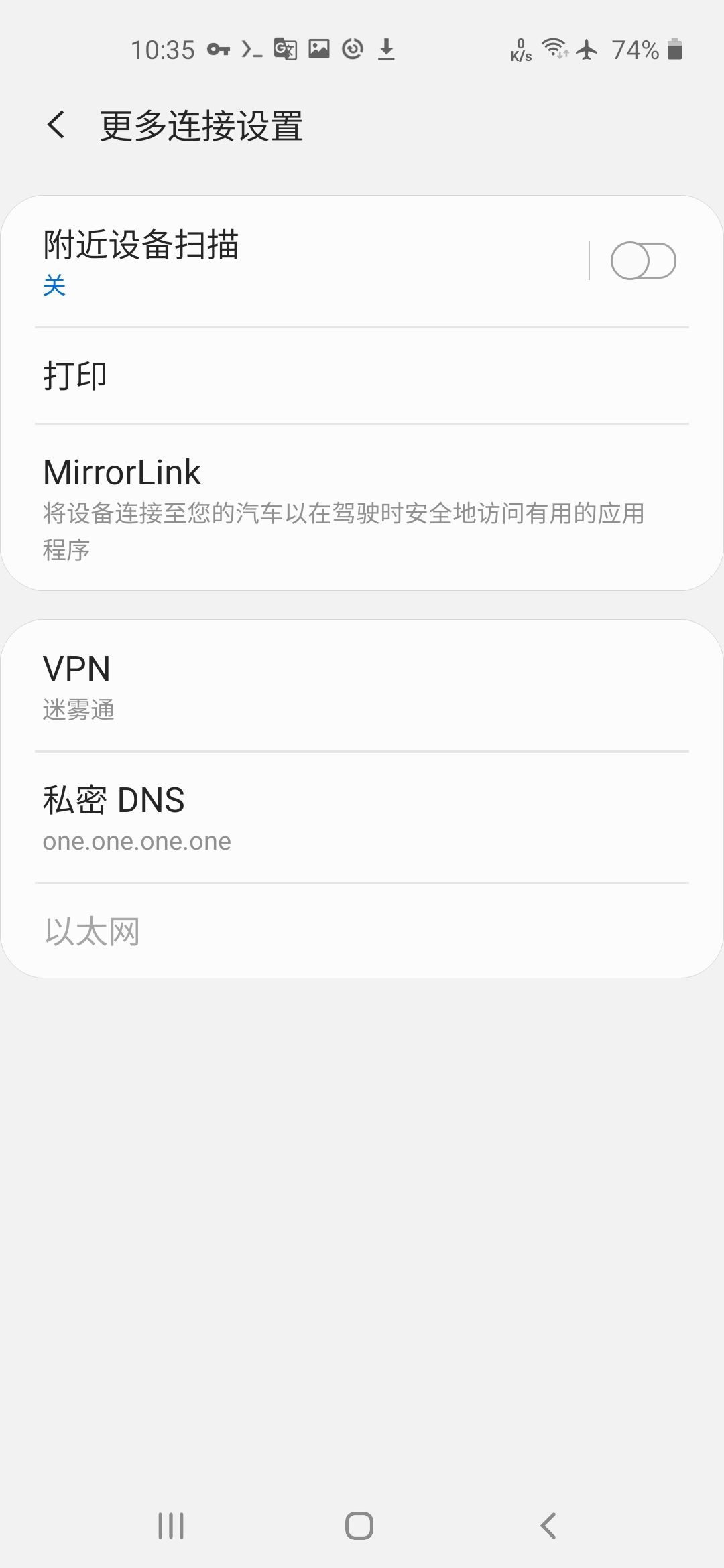Viewport: 724px width, 1568px height.
Task: Open 私密 DNS settings
Action: coord(362,818)
